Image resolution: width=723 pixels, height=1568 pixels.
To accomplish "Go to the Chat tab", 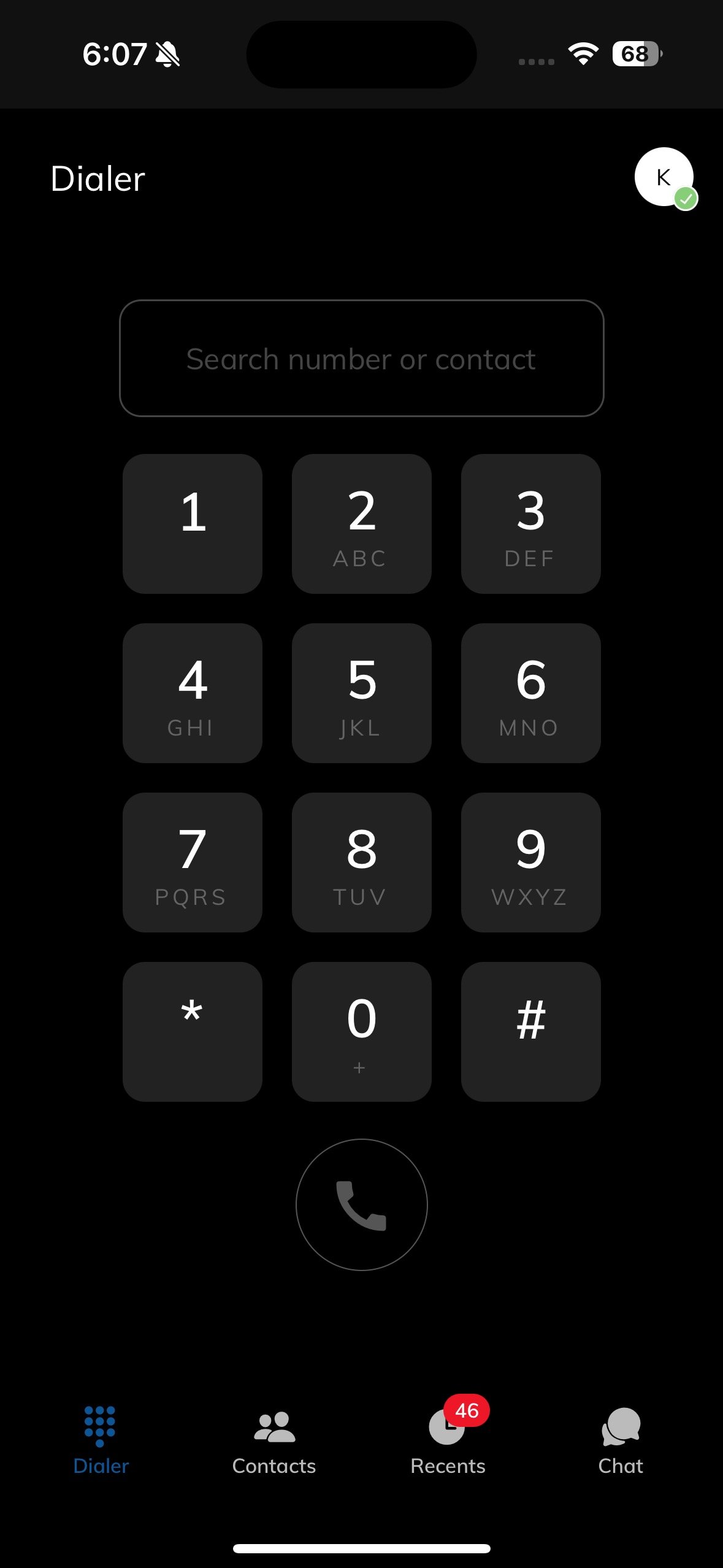I will 621,1441.
